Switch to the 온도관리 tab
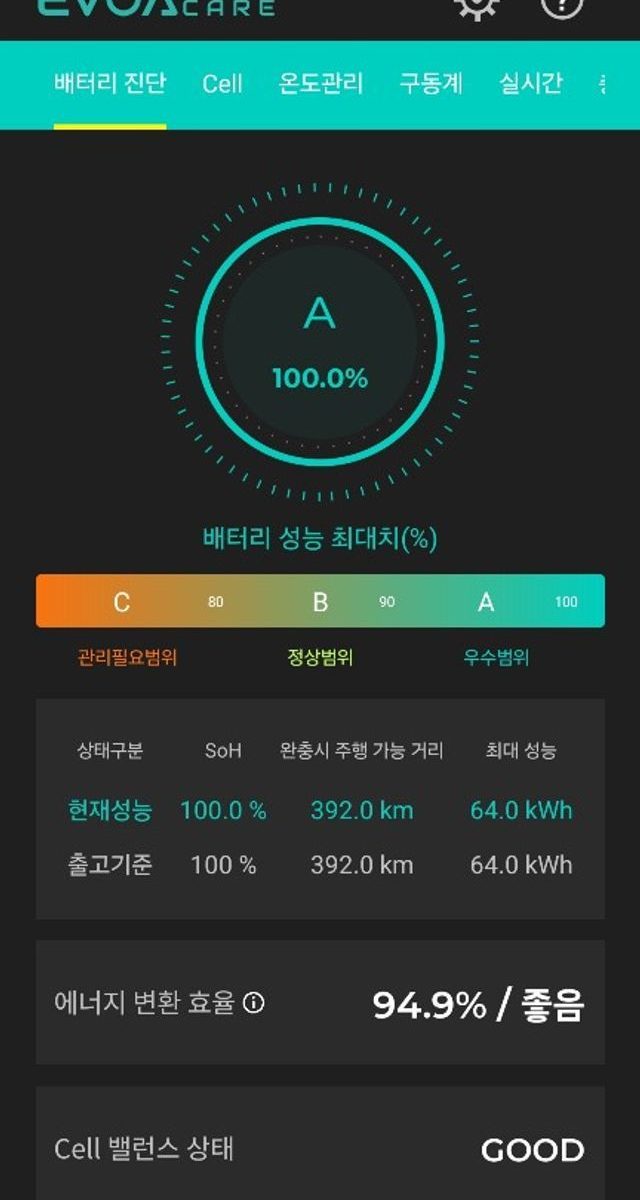 click(320, 83)
